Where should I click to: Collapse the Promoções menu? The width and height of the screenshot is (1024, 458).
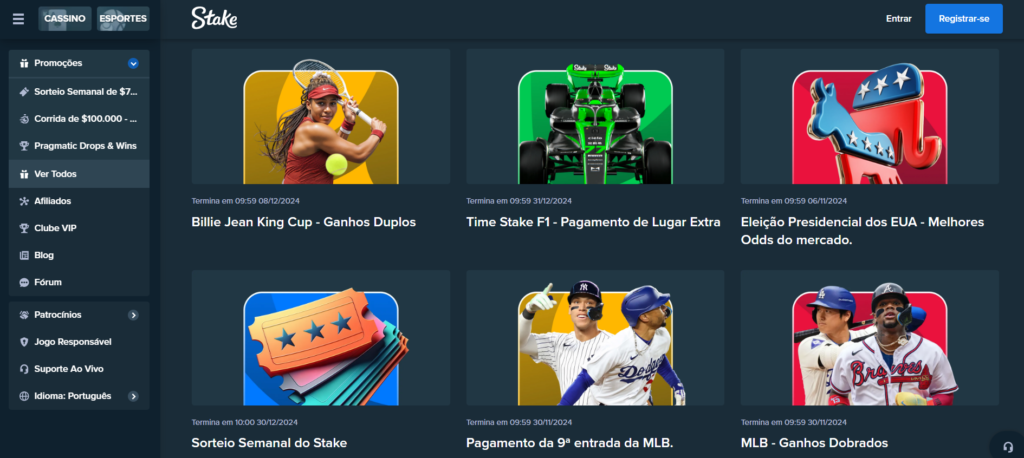pos(133,63)
